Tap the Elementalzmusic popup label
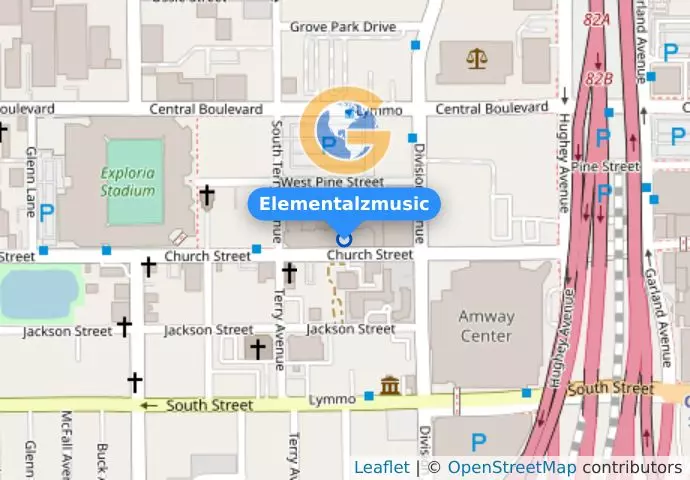Viewport: 690px width, 480px height. coord(344,205)
